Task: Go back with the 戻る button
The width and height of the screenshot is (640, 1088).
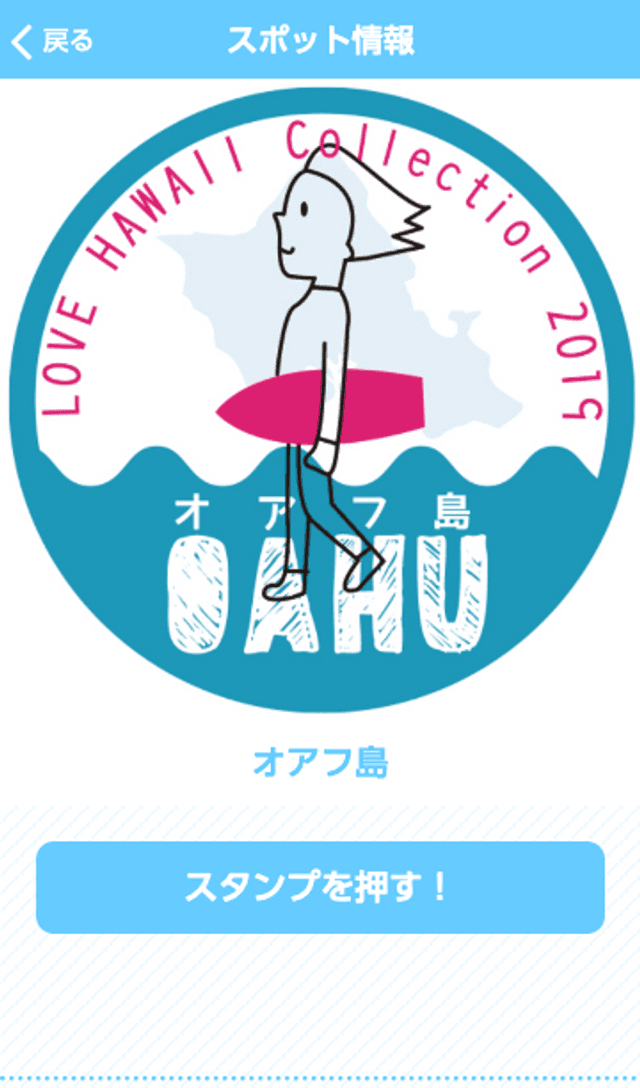Action: 52,41
